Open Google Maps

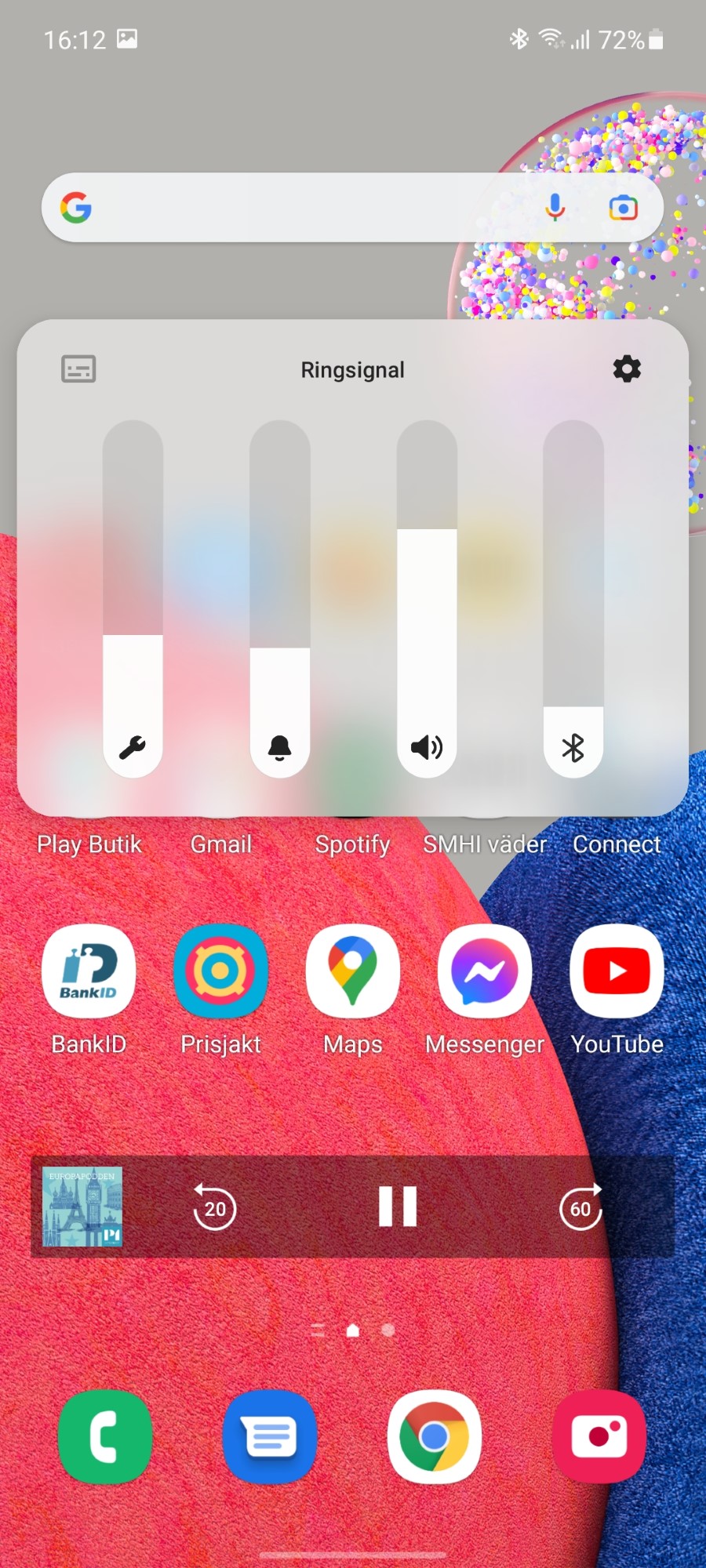pos(352,972)
